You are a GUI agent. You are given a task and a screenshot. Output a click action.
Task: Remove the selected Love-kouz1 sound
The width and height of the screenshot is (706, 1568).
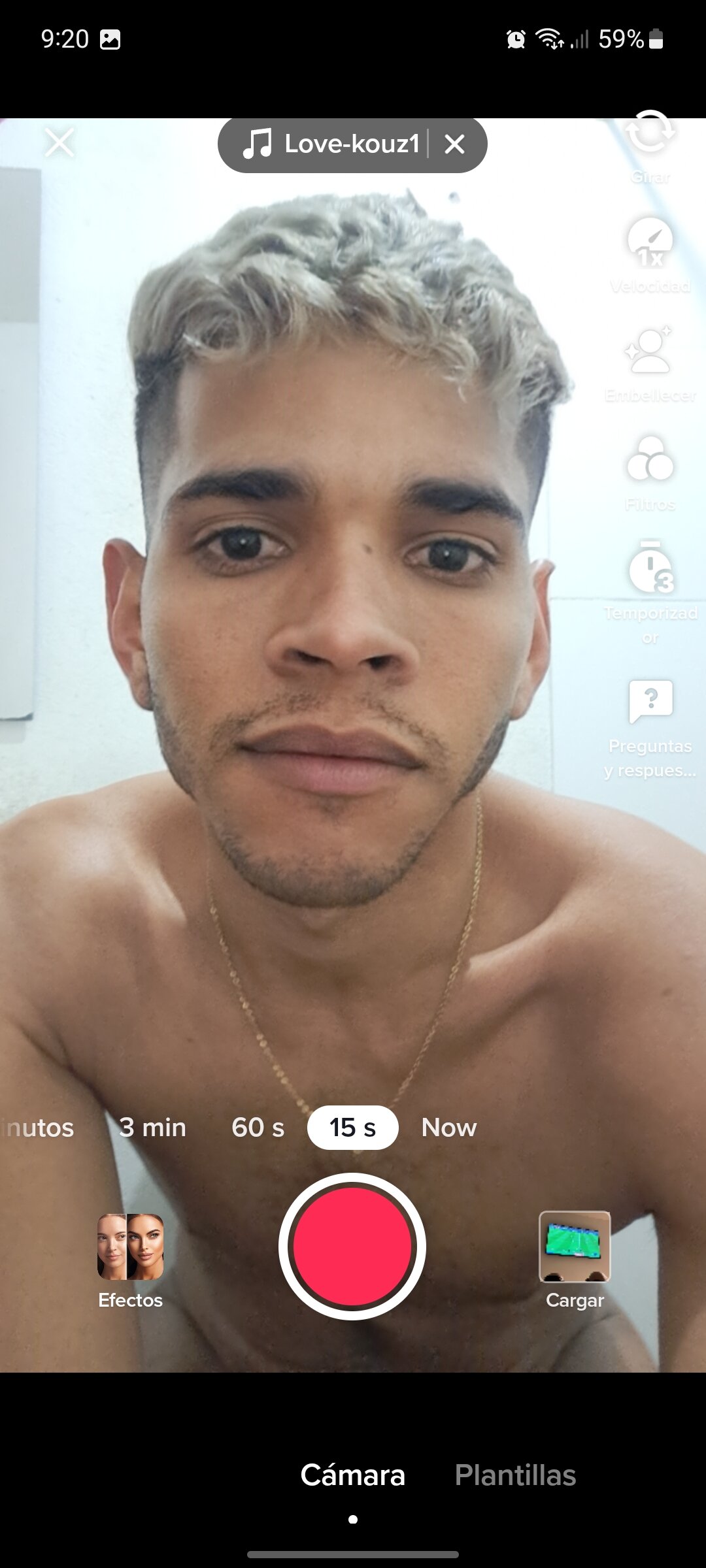[454, 144]
